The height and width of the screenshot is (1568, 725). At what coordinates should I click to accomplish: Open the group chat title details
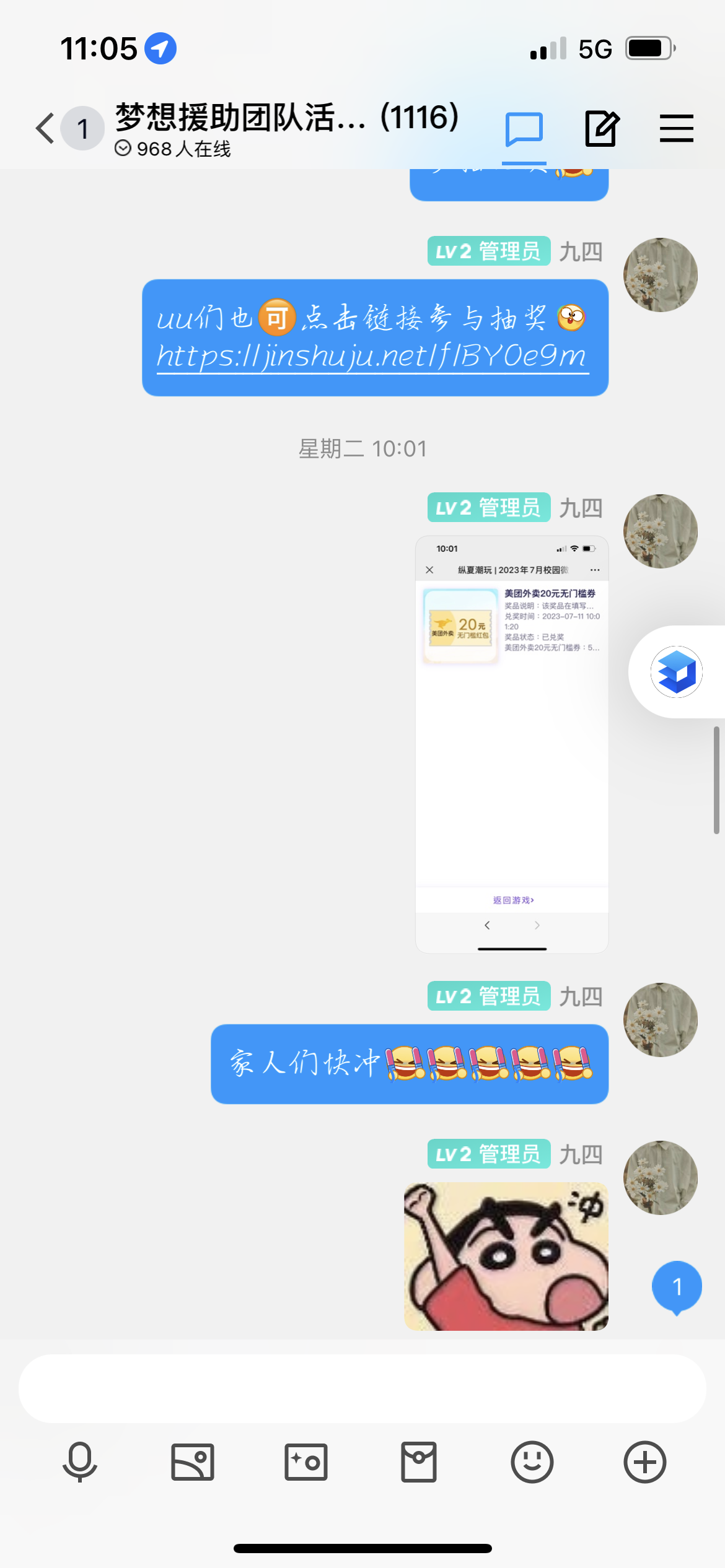[x=286, y=118]
